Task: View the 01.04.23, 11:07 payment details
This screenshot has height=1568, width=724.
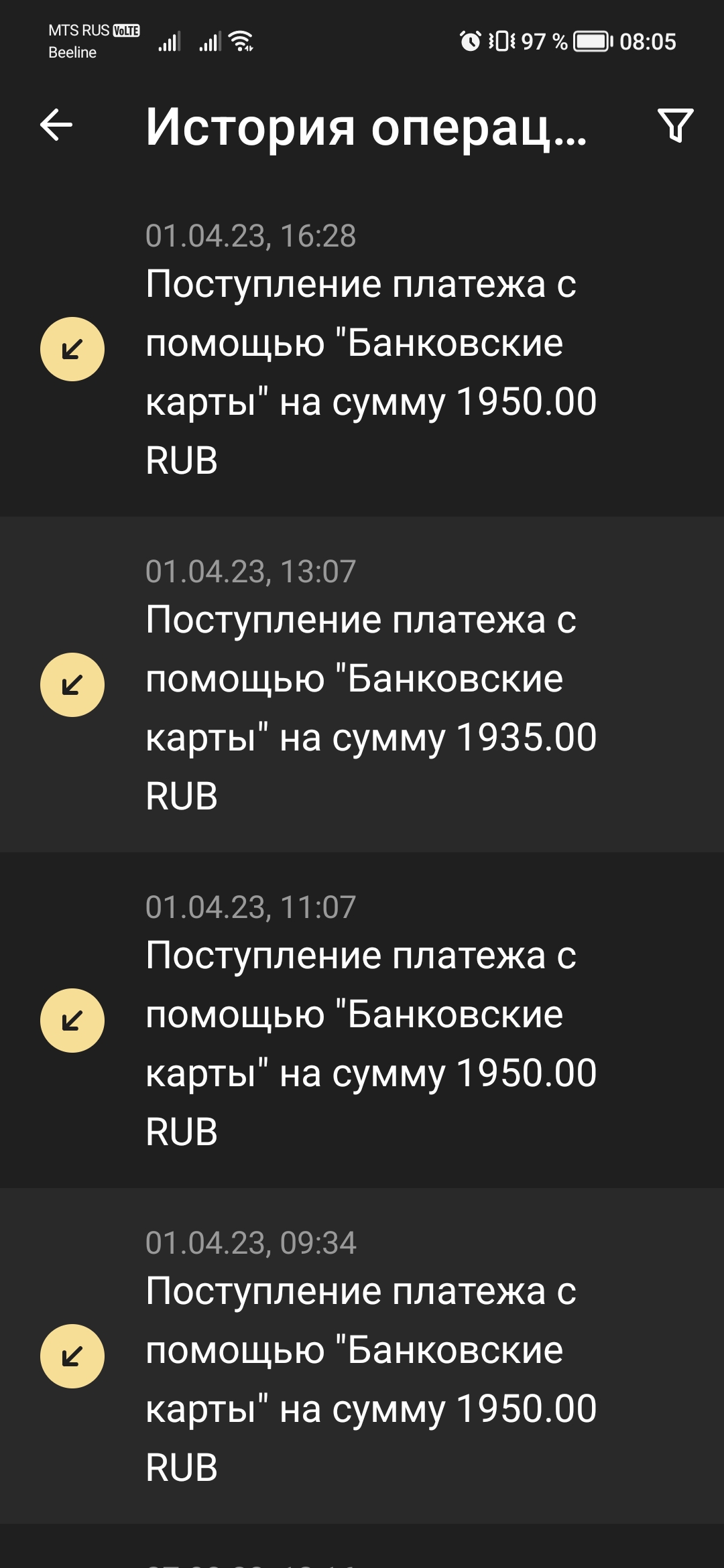Action: (362, 1021)
